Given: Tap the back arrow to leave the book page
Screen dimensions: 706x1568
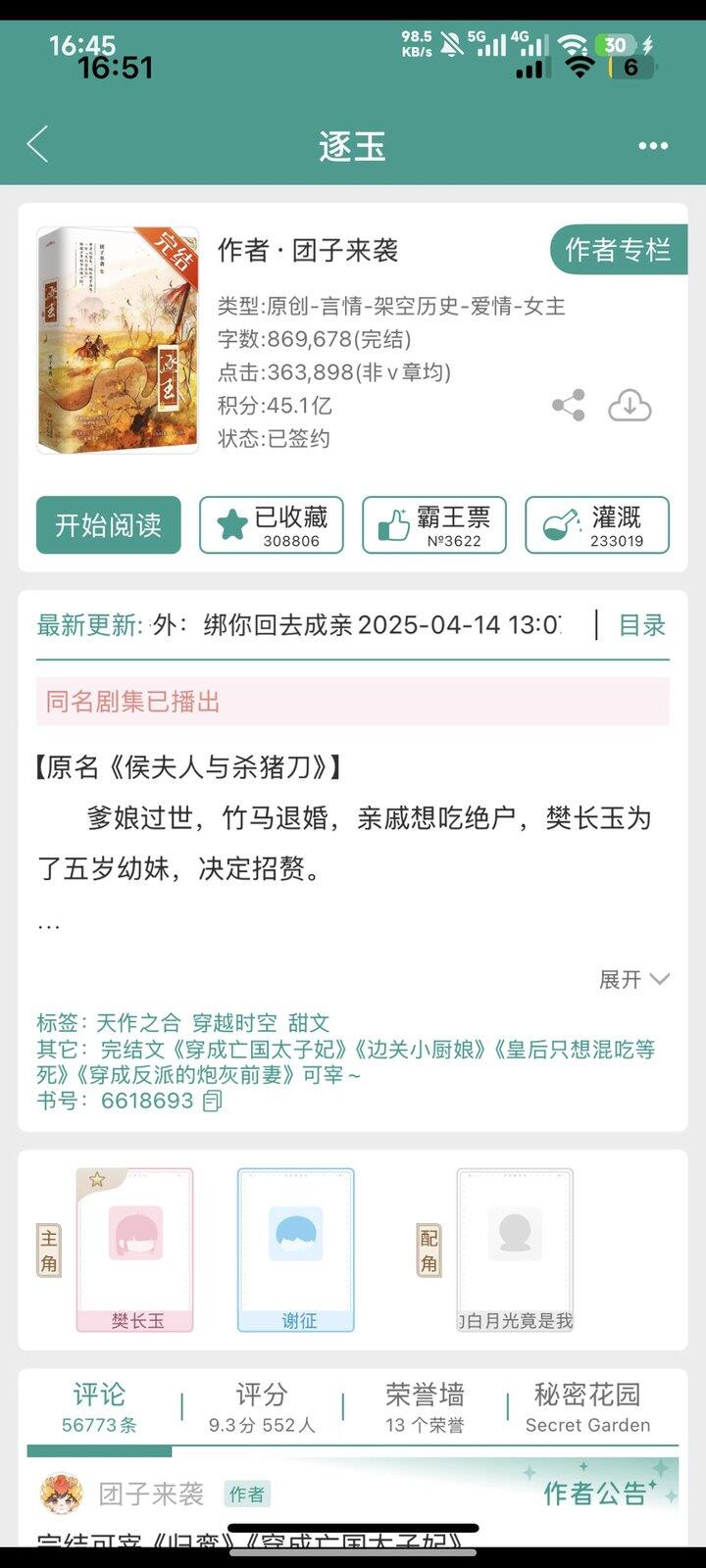Looking at the screenshot, I should click(x=37, y=143).
